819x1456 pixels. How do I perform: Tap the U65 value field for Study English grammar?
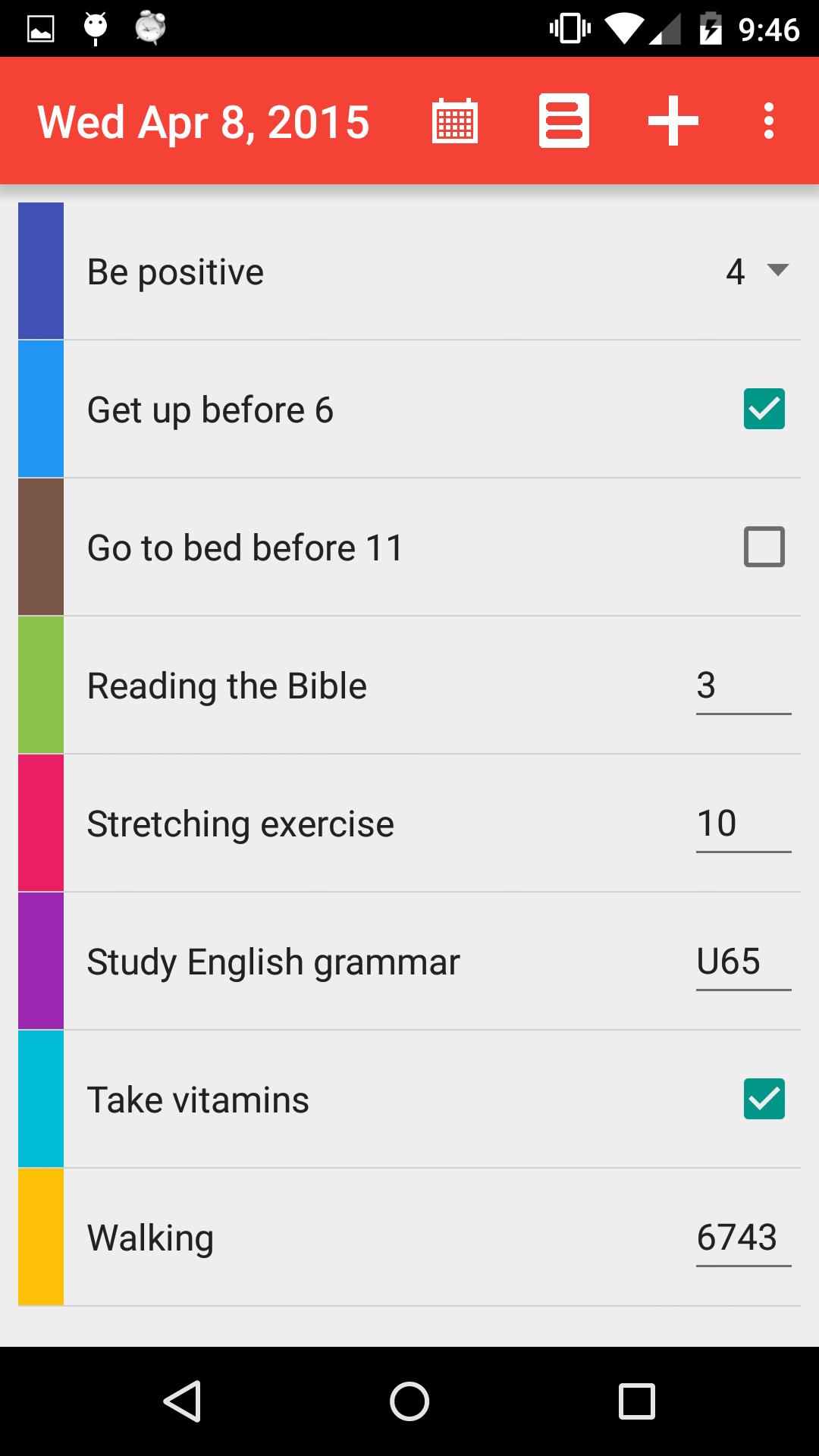coord(728,960)
